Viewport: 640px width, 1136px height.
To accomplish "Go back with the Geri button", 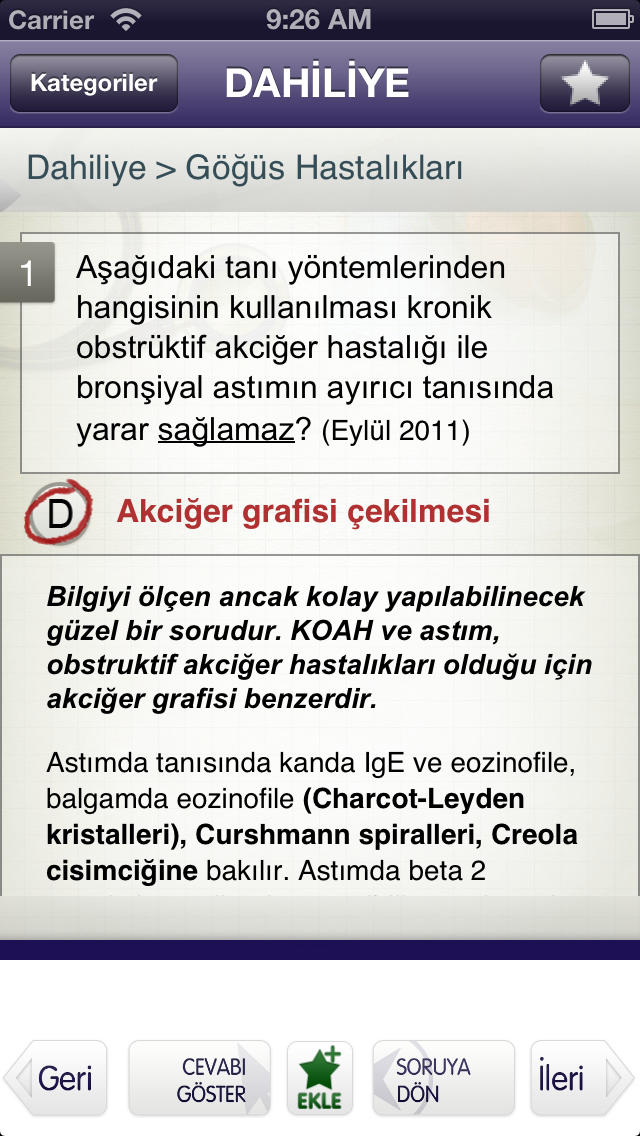I will 55,1078.
